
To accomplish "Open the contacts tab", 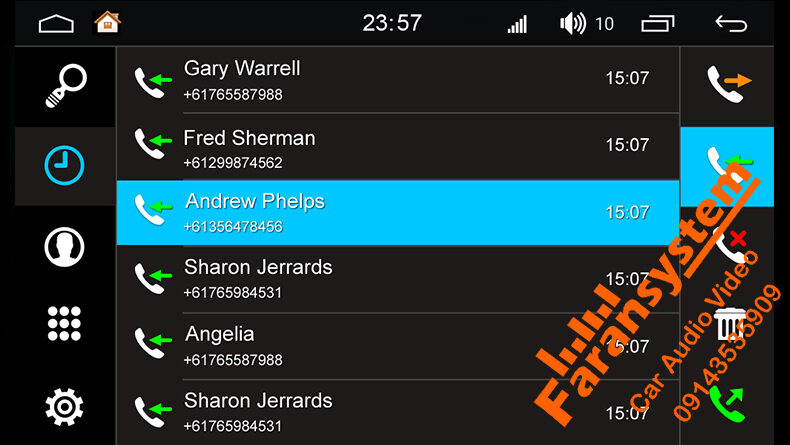I will tap(65, 246).
